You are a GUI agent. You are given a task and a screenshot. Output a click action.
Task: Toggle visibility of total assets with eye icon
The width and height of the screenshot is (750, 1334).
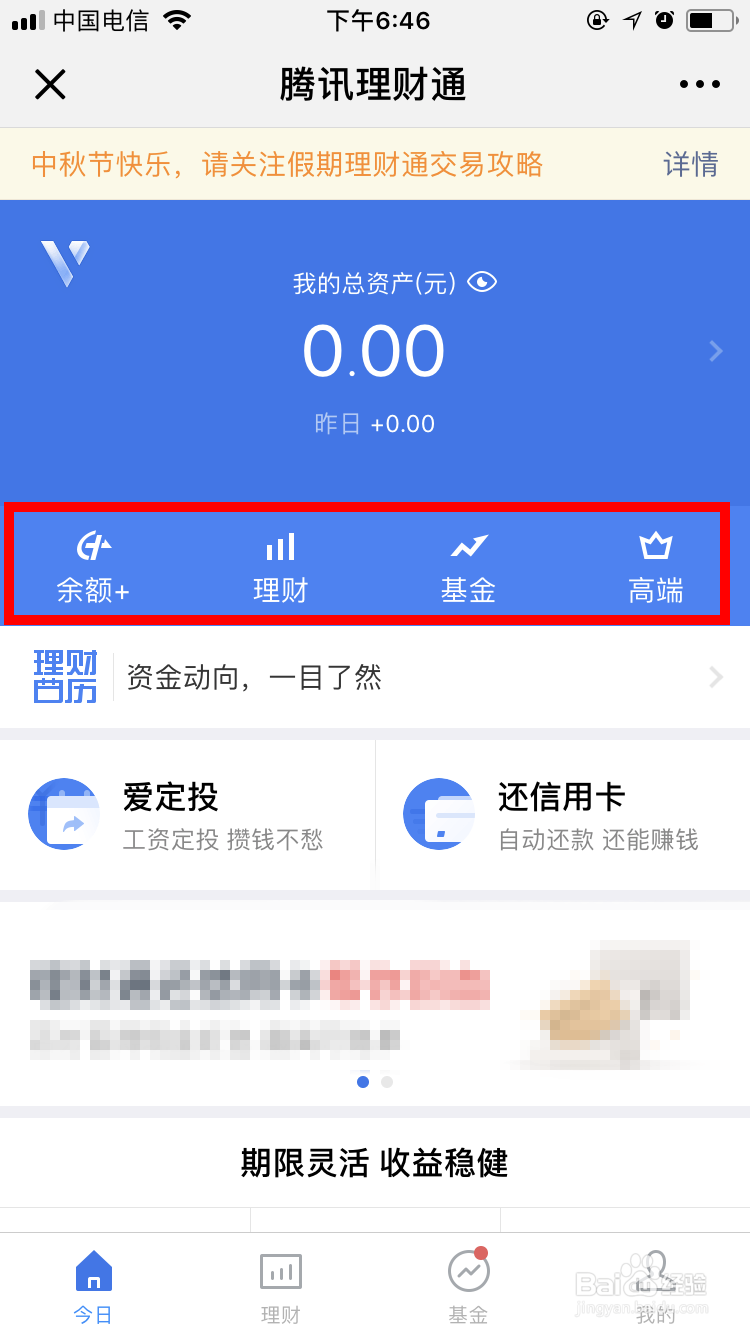(x=483, y=283)
